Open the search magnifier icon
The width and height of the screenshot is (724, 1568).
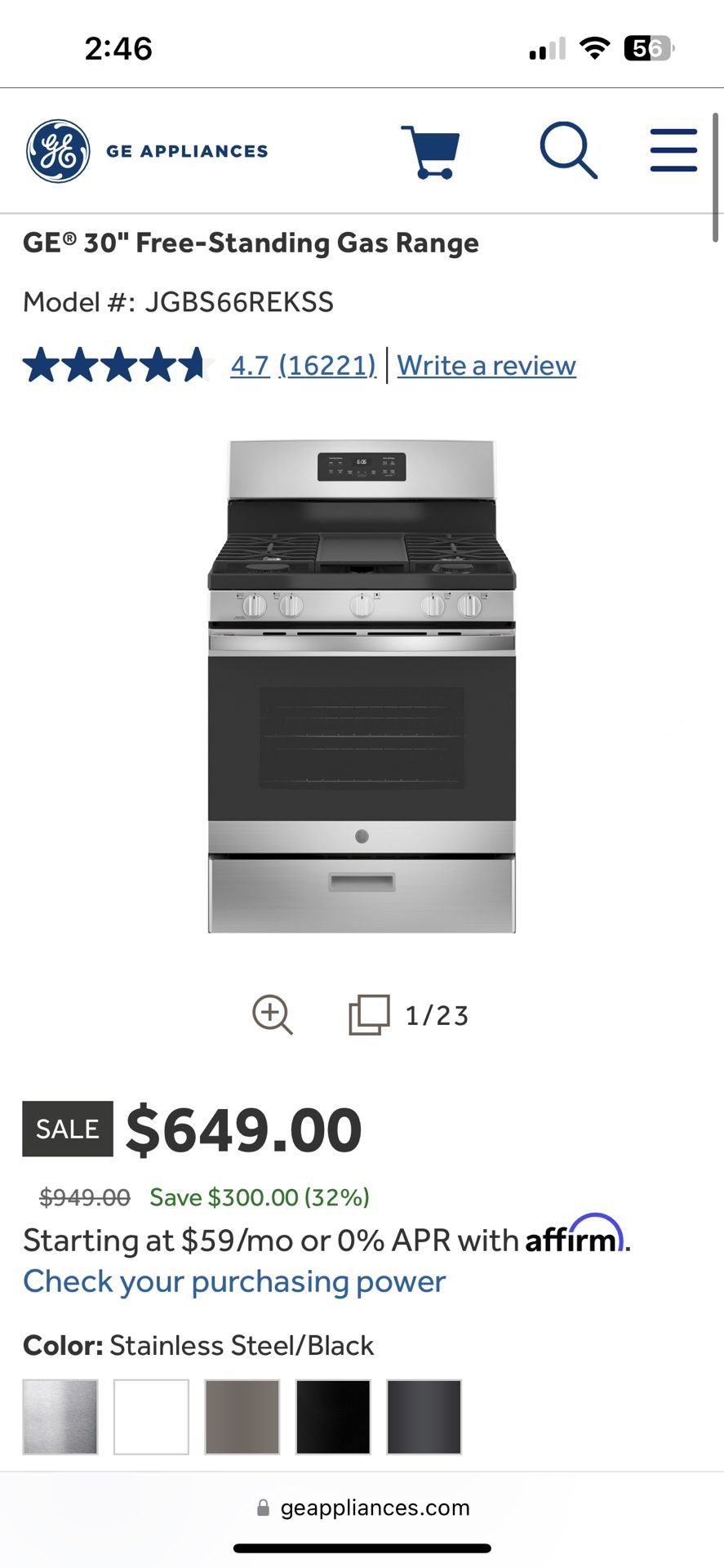click(x=568, y=150)
